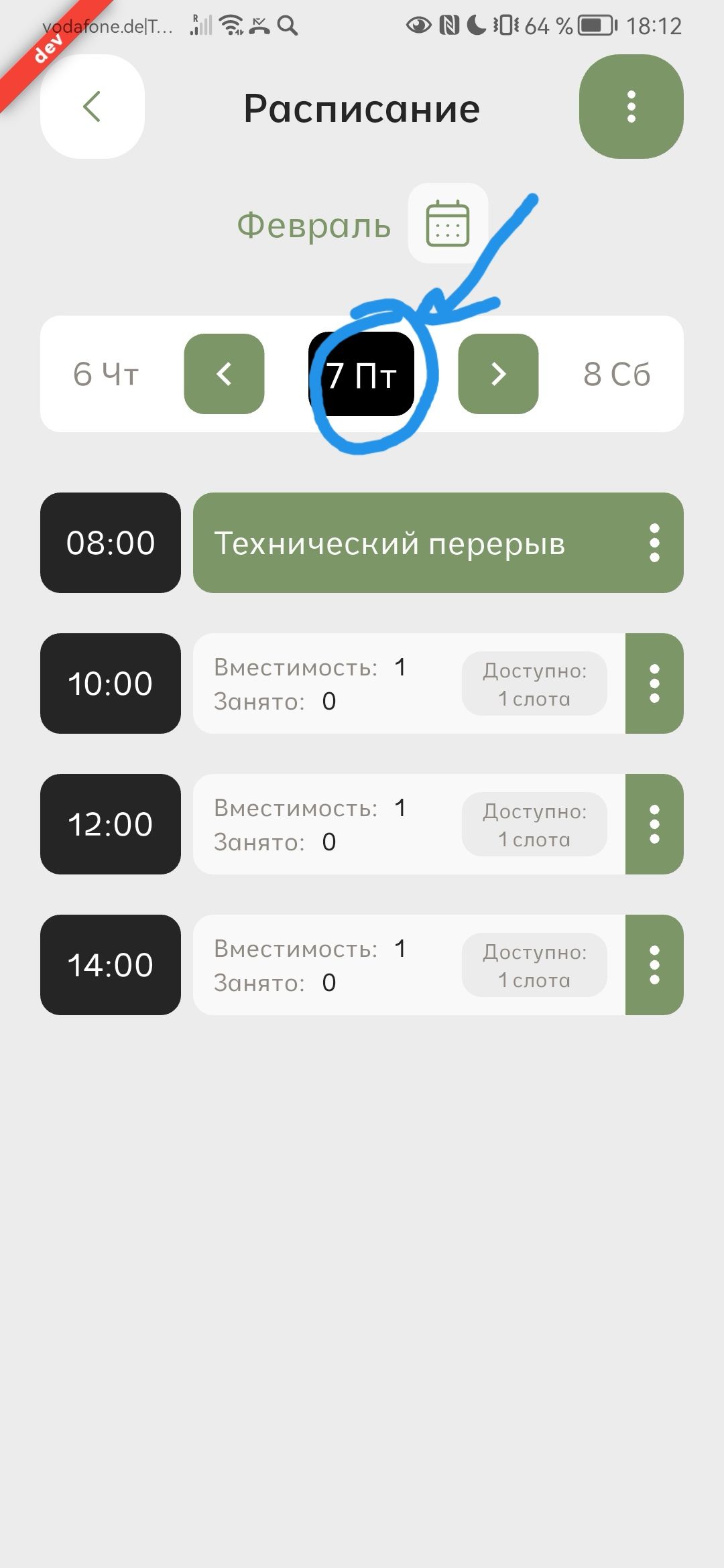Open options for the 12:00 slot
This screenshot has width=724, height=1568.
pyautogui.click(x=654, y=824)
